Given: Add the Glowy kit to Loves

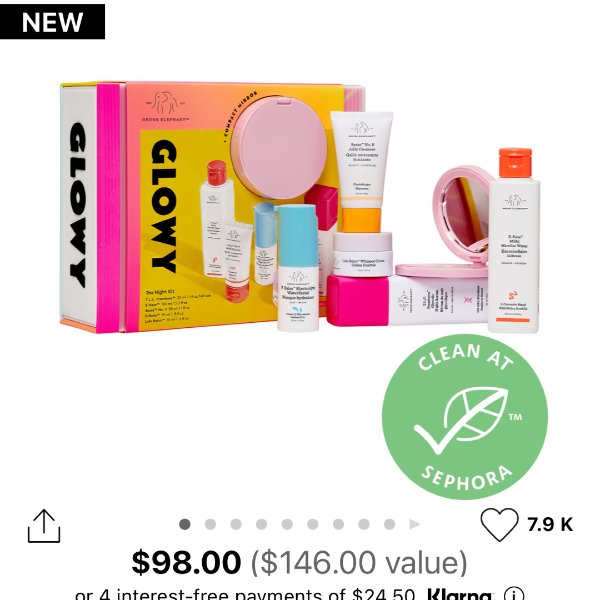Looking at the screenshot, I should point(499,524).
